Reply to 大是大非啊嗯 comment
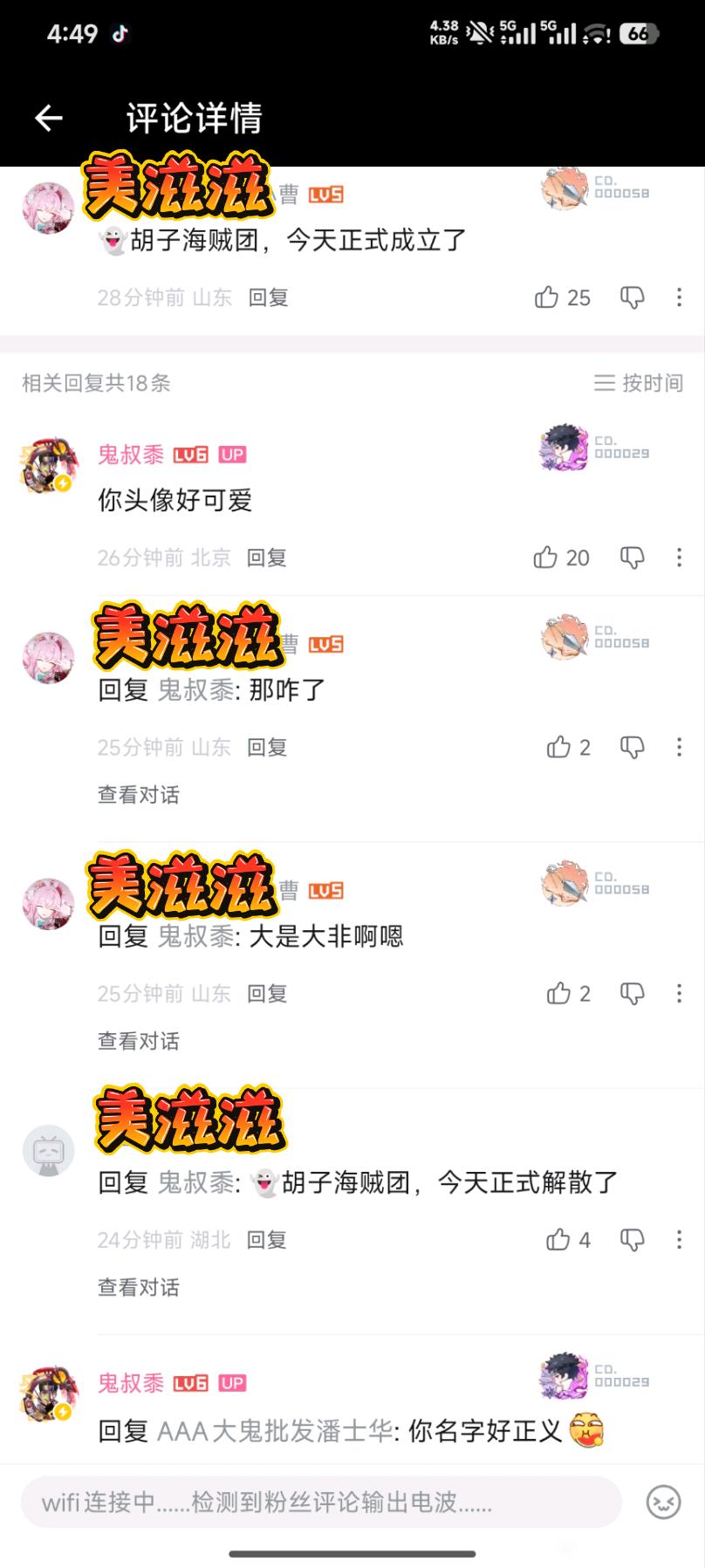 pyautogui.click(x=266, y=993)
